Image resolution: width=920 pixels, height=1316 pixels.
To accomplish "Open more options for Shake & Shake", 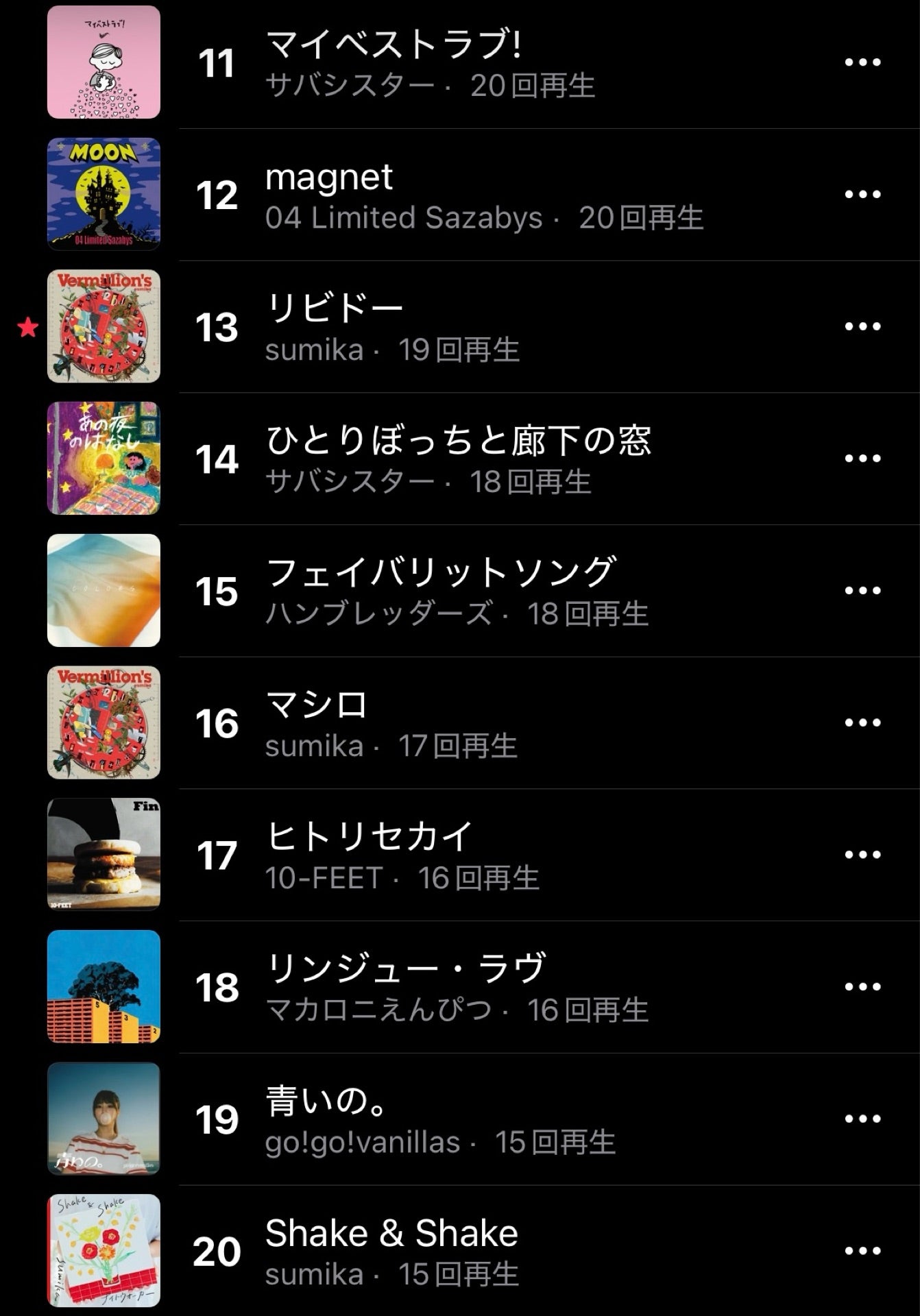I will pos(862,1252).
